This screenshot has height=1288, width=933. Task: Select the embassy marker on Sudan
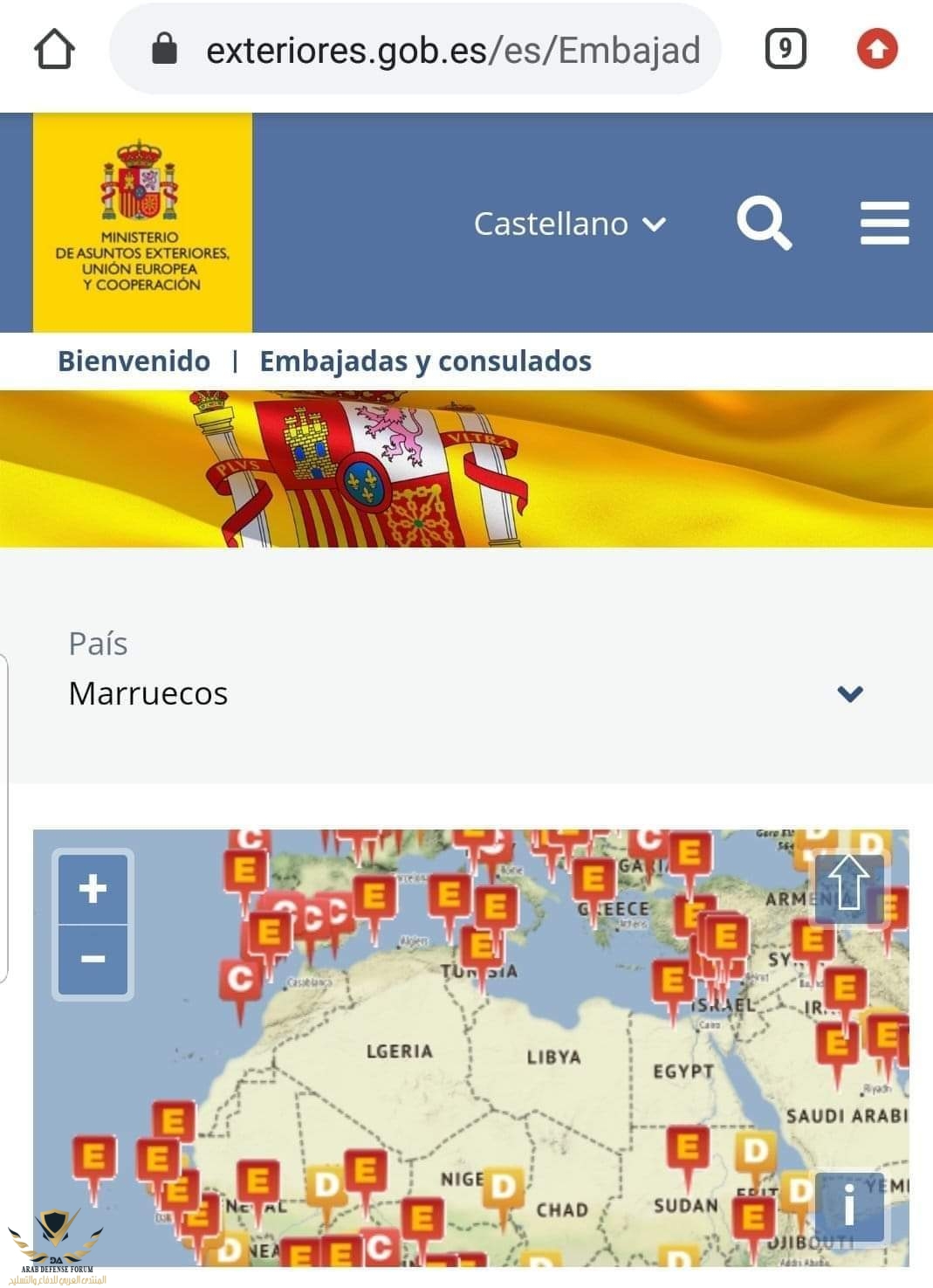click(687, 1149)
